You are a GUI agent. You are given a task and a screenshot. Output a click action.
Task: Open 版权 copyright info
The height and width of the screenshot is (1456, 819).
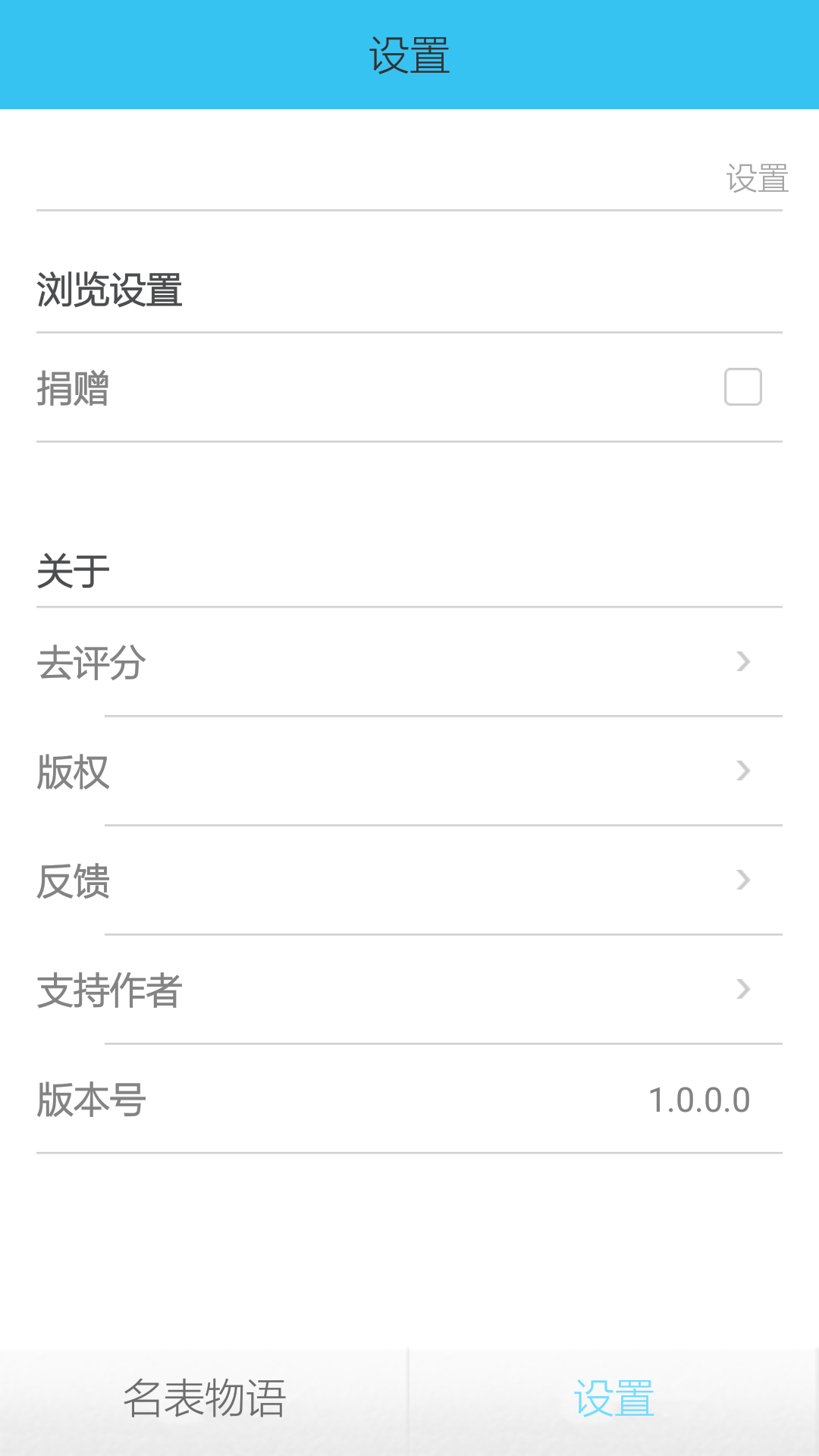point(409,771)
